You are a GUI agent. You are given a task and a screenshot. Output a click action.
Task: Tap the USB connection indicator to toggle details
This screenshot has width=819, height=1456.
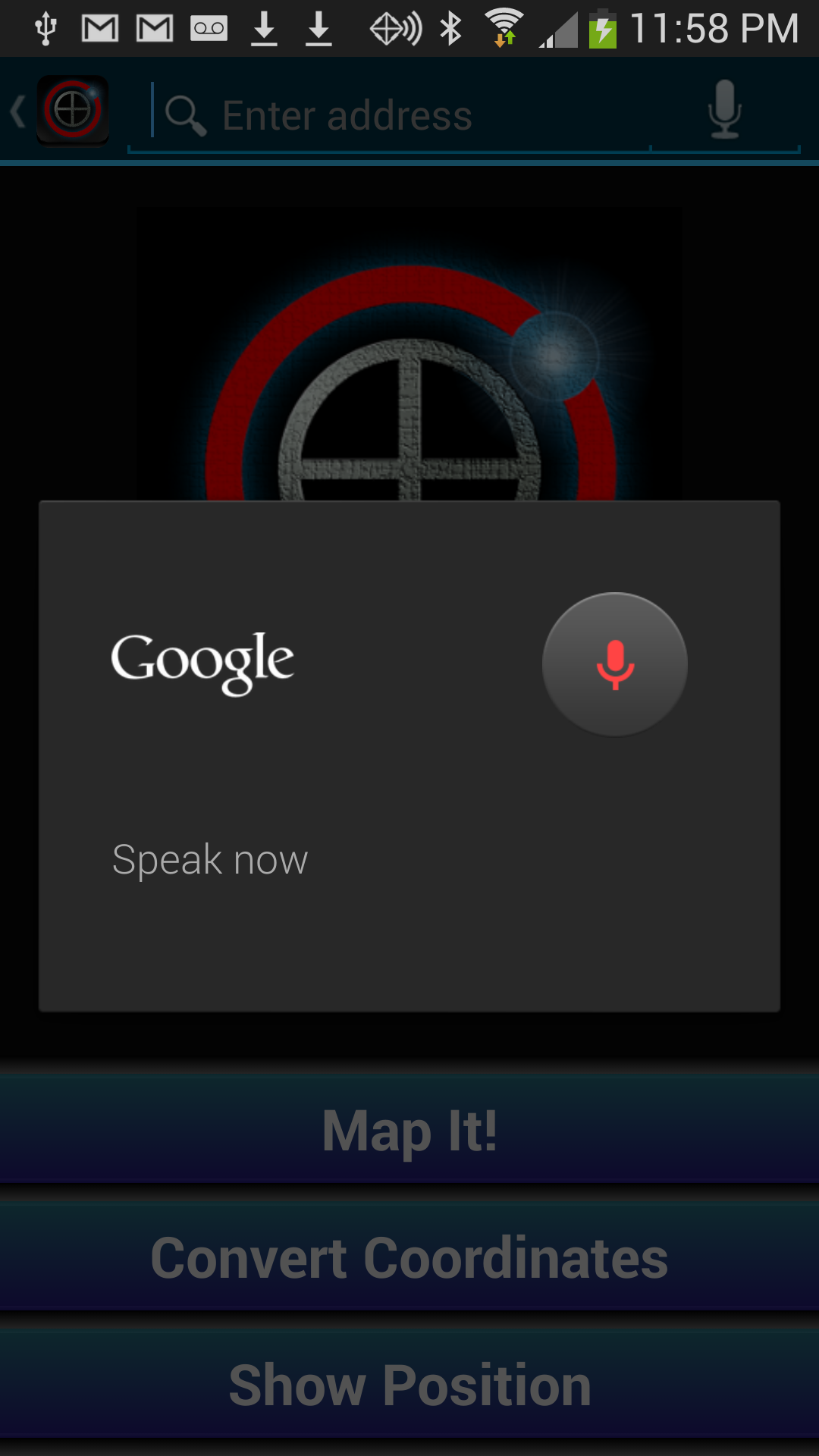(47, 27)
